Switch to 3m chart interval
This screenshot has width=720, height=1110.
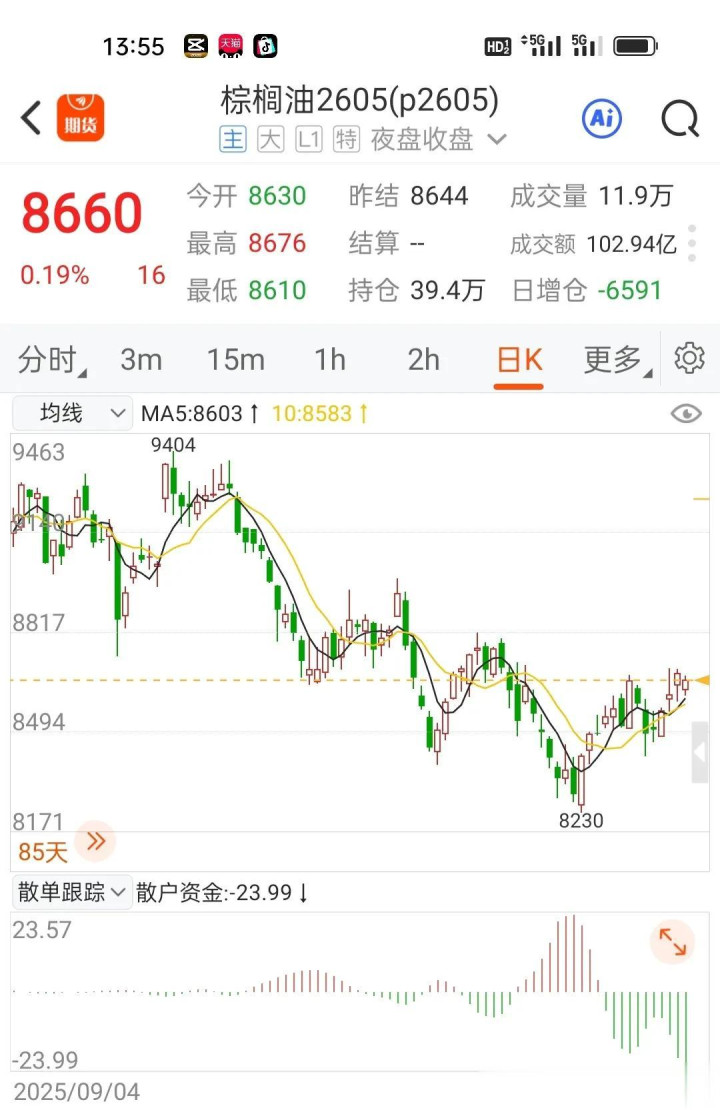click(141, 359)
